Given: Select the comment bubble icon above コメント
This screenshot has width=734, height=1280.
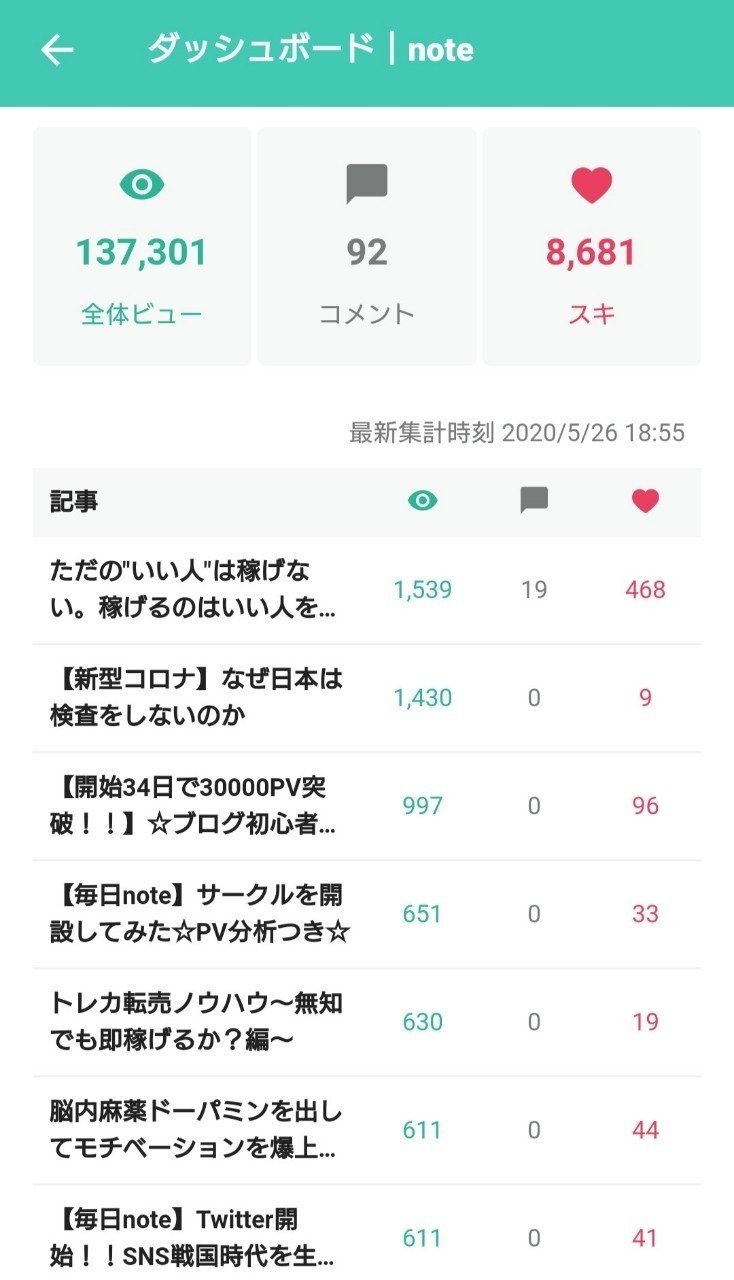Looking at the screenshot, I should click(x=366, y=184).
